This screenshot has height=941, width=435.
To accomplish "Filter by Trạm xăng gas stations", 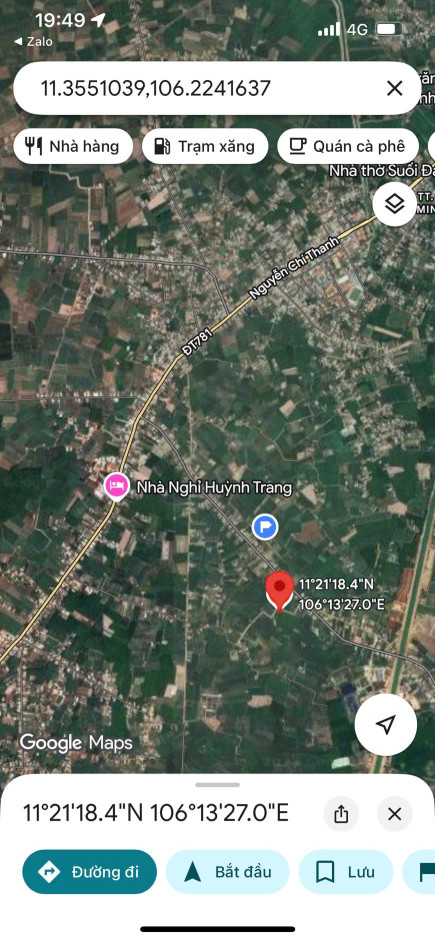I will [205, 146].
